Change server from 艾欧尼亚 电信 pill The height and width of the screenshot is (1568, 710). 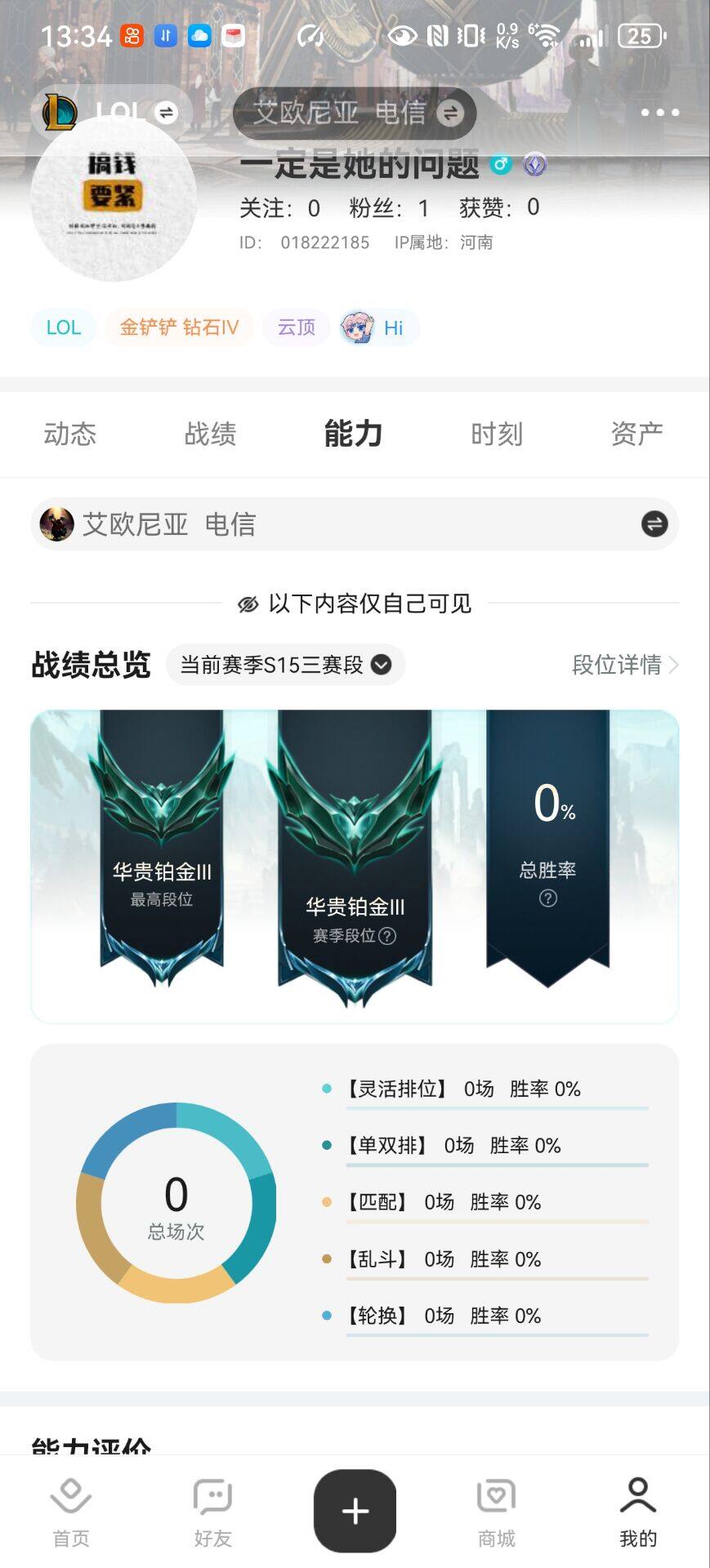click(x=355, y=113)
